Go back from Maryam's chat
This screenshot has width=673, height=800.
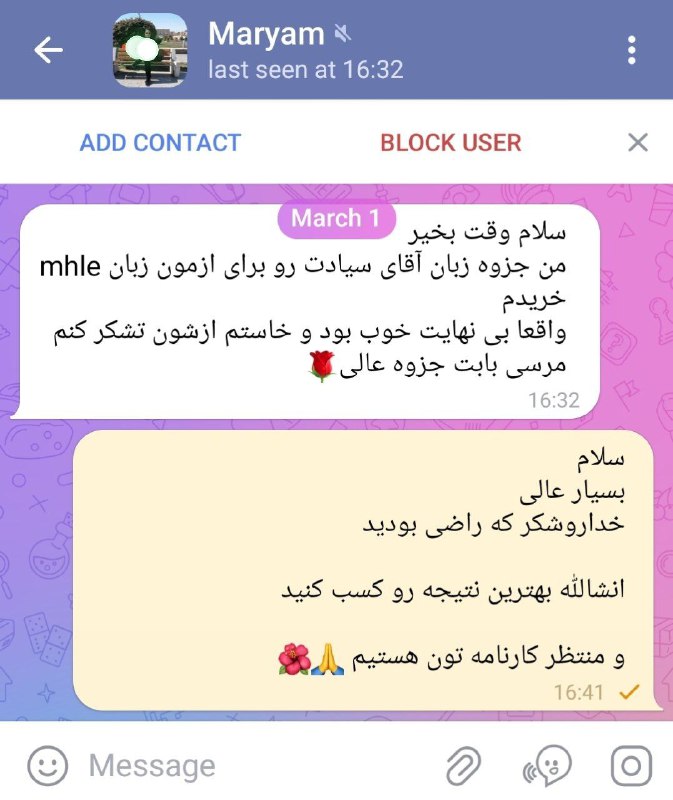click(48, 50)
